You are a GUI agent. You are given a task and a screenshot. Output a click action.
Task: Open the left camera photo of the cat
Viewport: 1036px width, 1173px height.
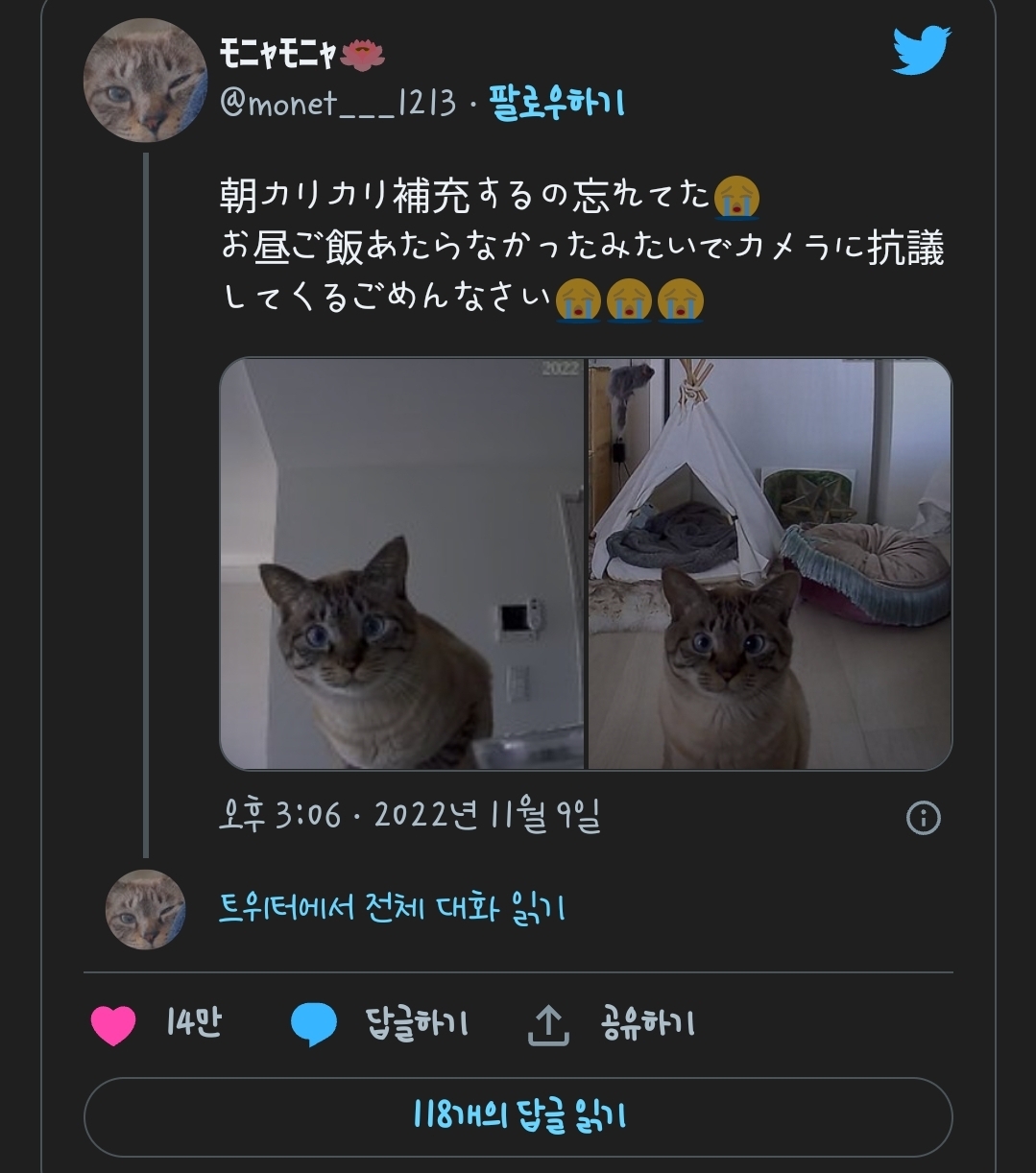pyautogui.click(x=401, y=563)
